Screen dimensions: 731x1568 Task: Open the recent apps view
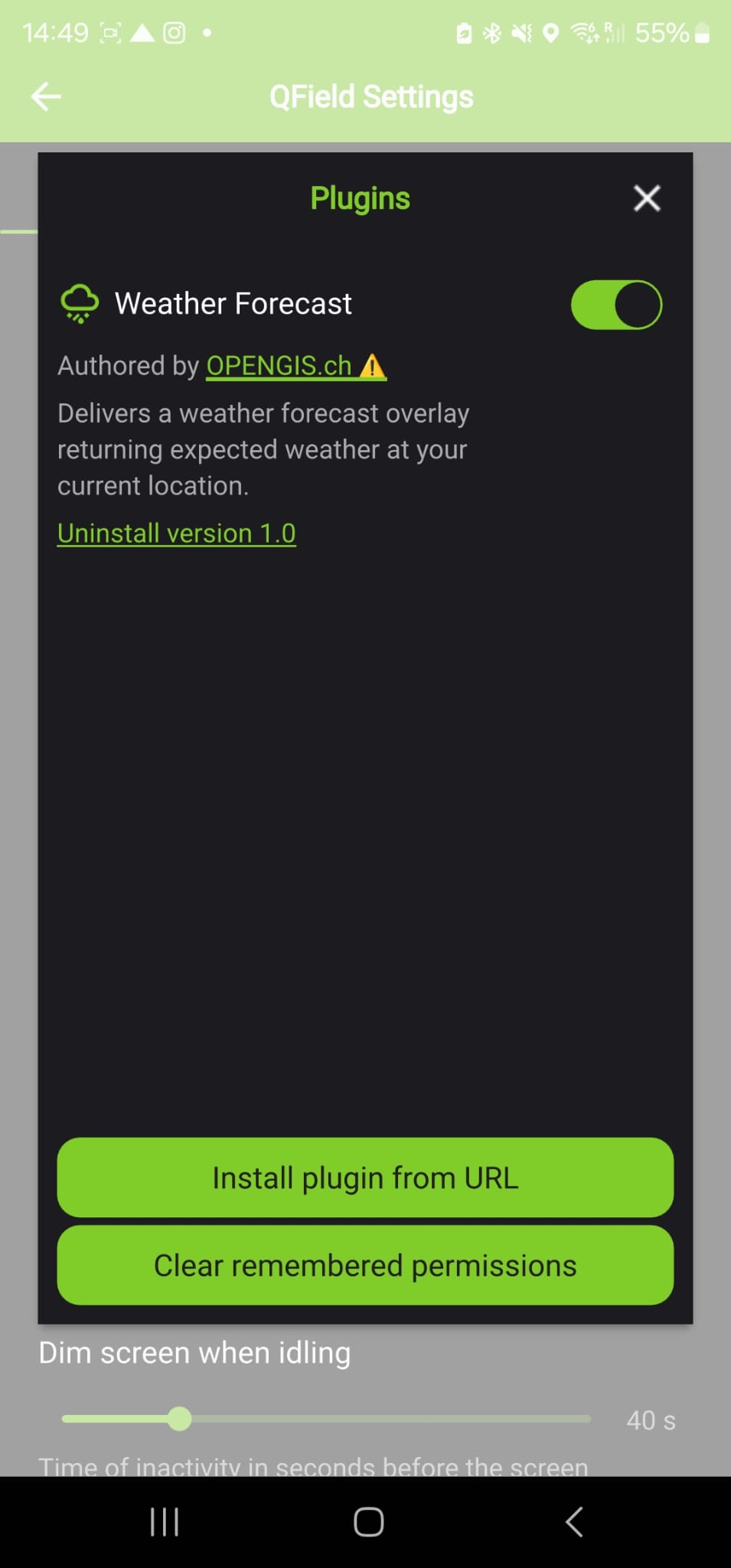(165, 1521)
